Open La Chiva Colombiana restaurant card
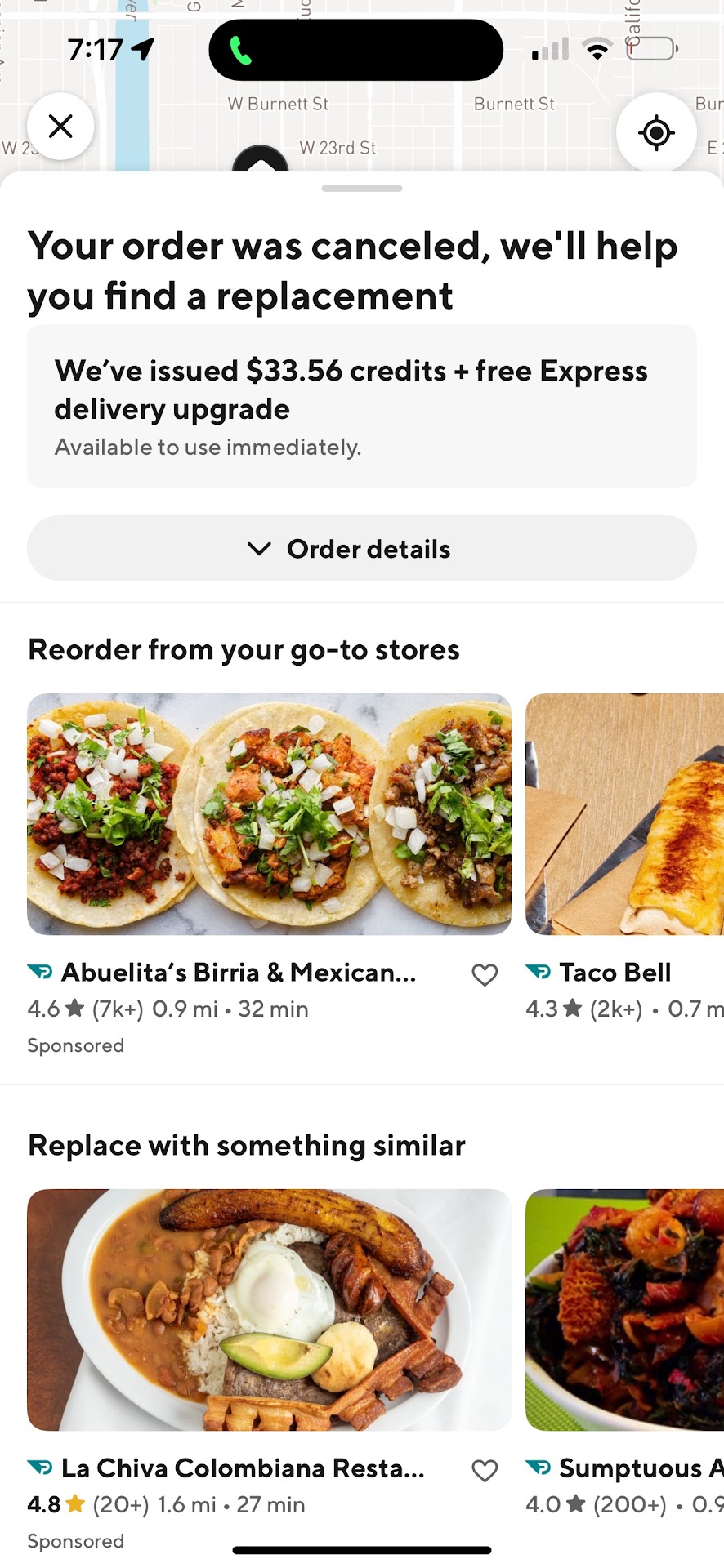 [269, 1309]
